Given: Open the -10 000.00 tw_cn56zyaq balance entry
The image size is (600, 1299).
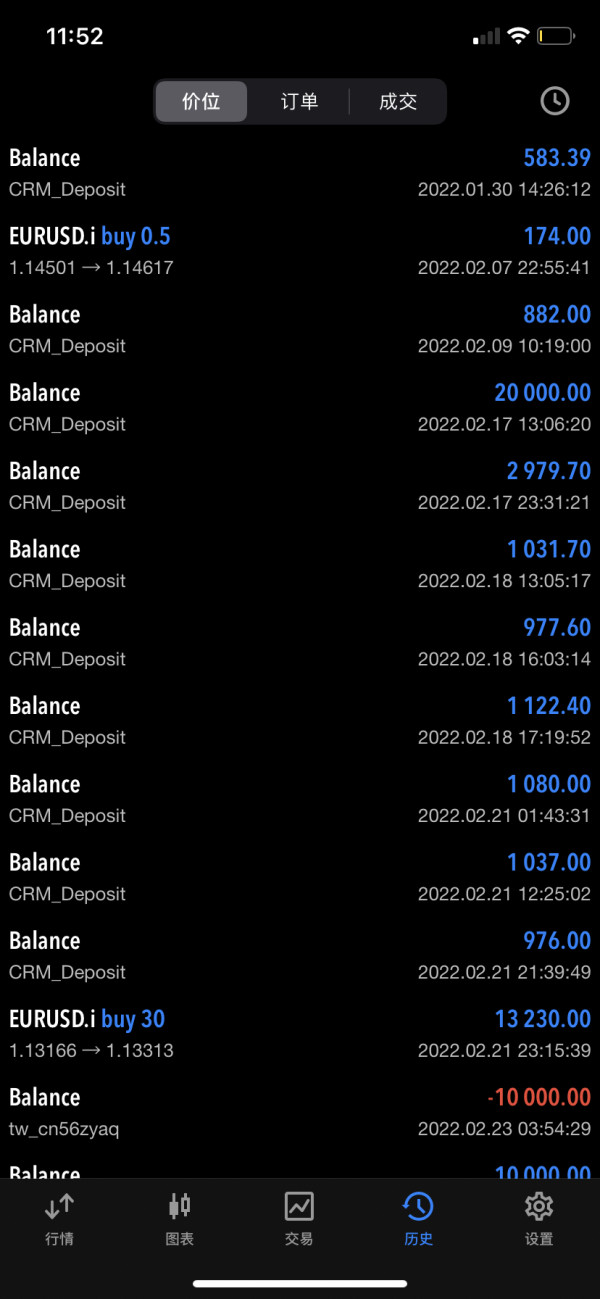Looking at the screenshot, I should coord(300,1113).
